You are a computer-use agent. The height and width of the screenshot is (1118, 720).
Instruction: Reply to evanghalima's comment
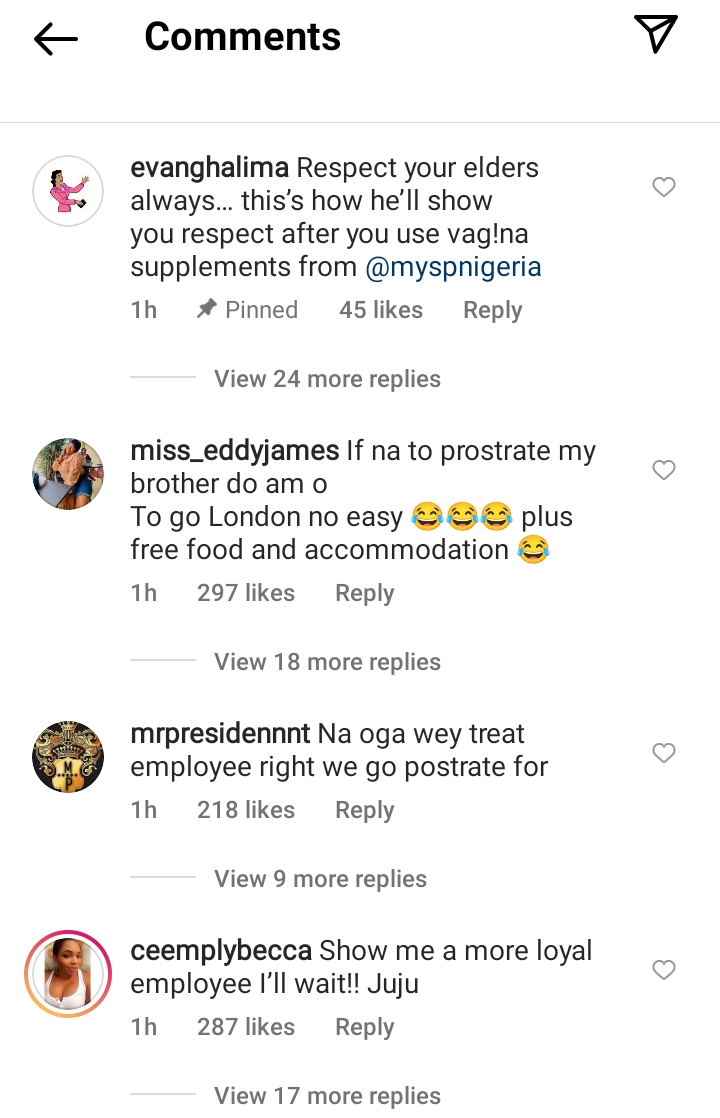tap(492, 310)
